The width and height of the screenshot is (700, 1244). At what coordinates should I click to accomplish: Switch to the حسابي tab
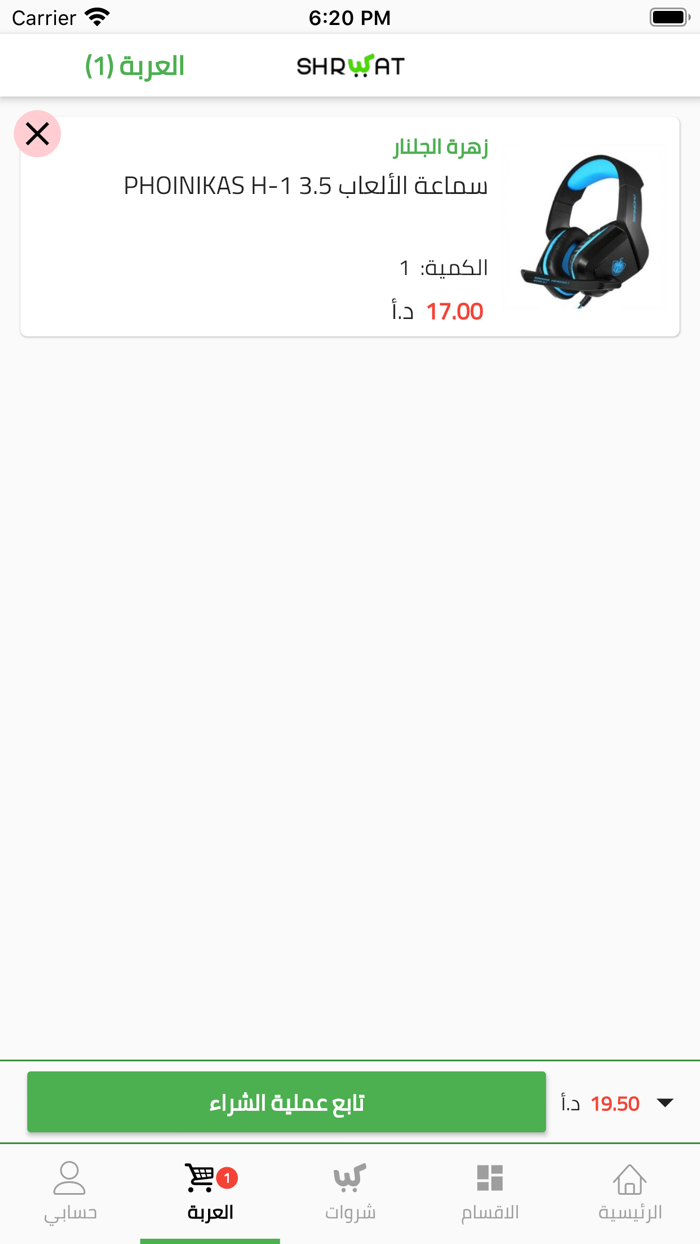click(x=70, y=1191)
